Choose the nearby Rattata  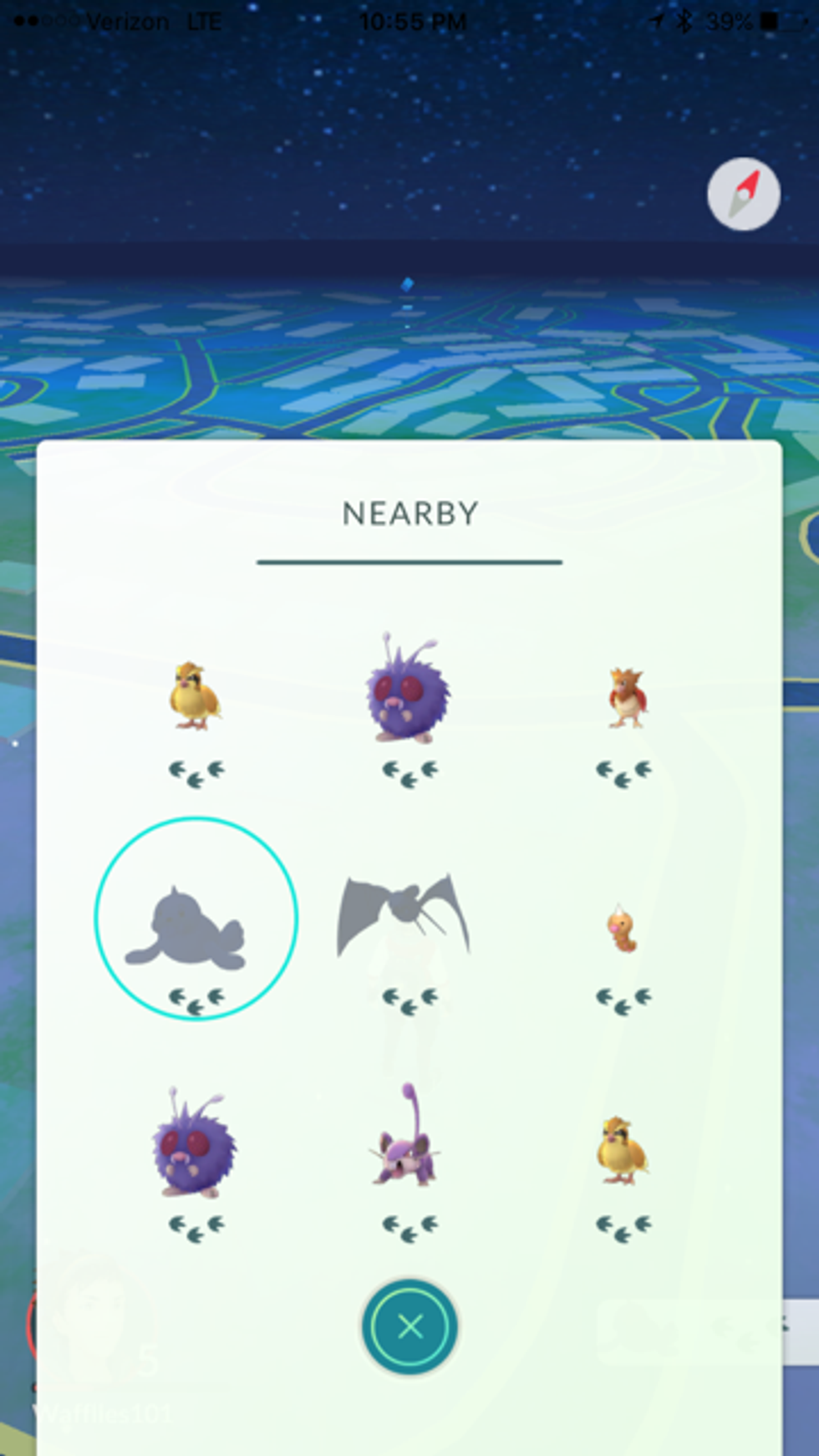click(x=409, y=1138)
